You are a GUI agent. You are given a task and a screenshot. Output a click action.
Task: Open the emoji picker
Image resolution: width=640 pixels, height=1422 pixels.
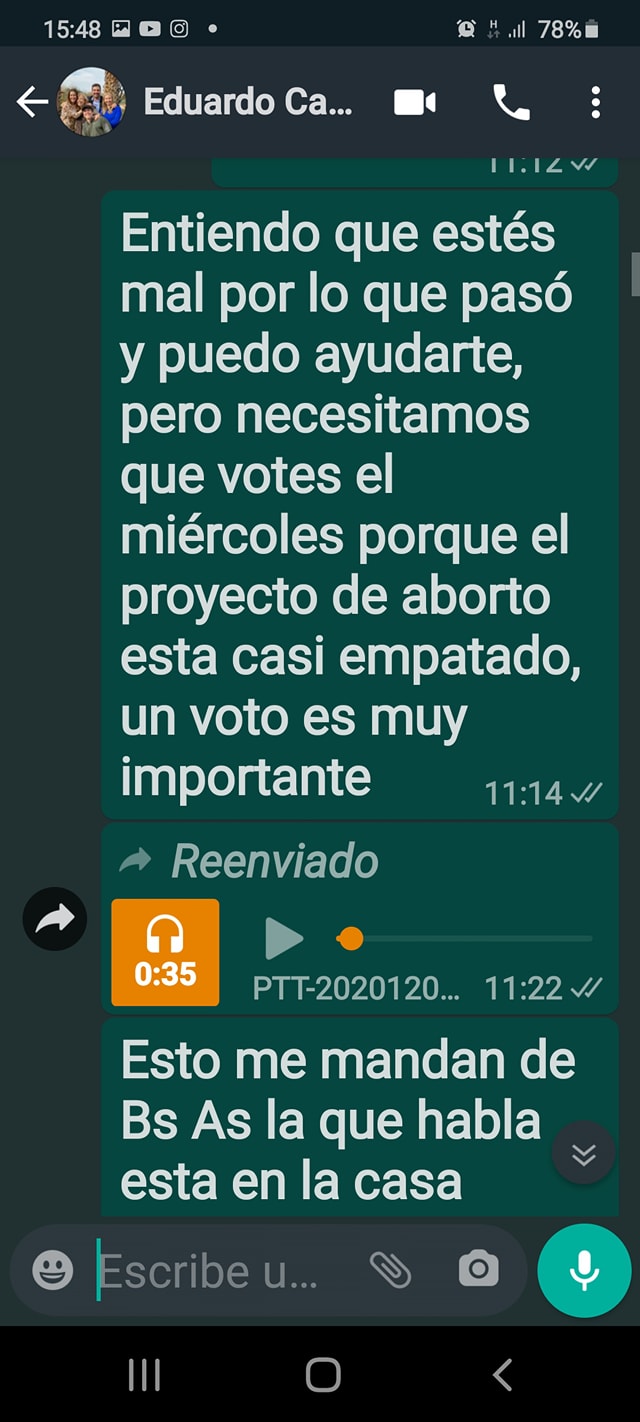tap(52, 1270)
